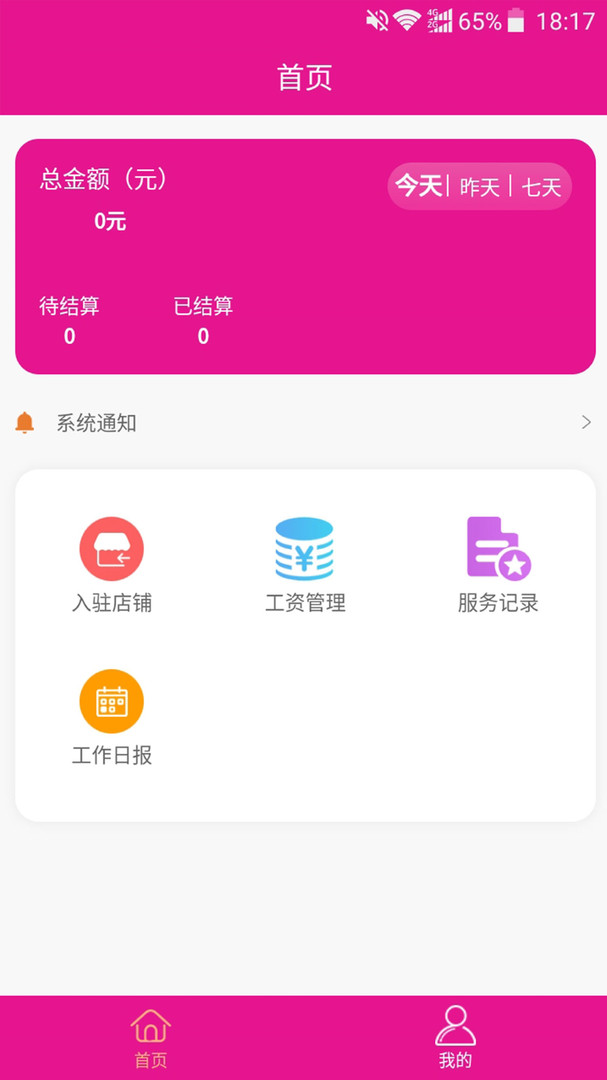607x1080 pixels.
Task: Switch to the 我的 tab
Action: pyautogui.click(x=455, y=1038)
